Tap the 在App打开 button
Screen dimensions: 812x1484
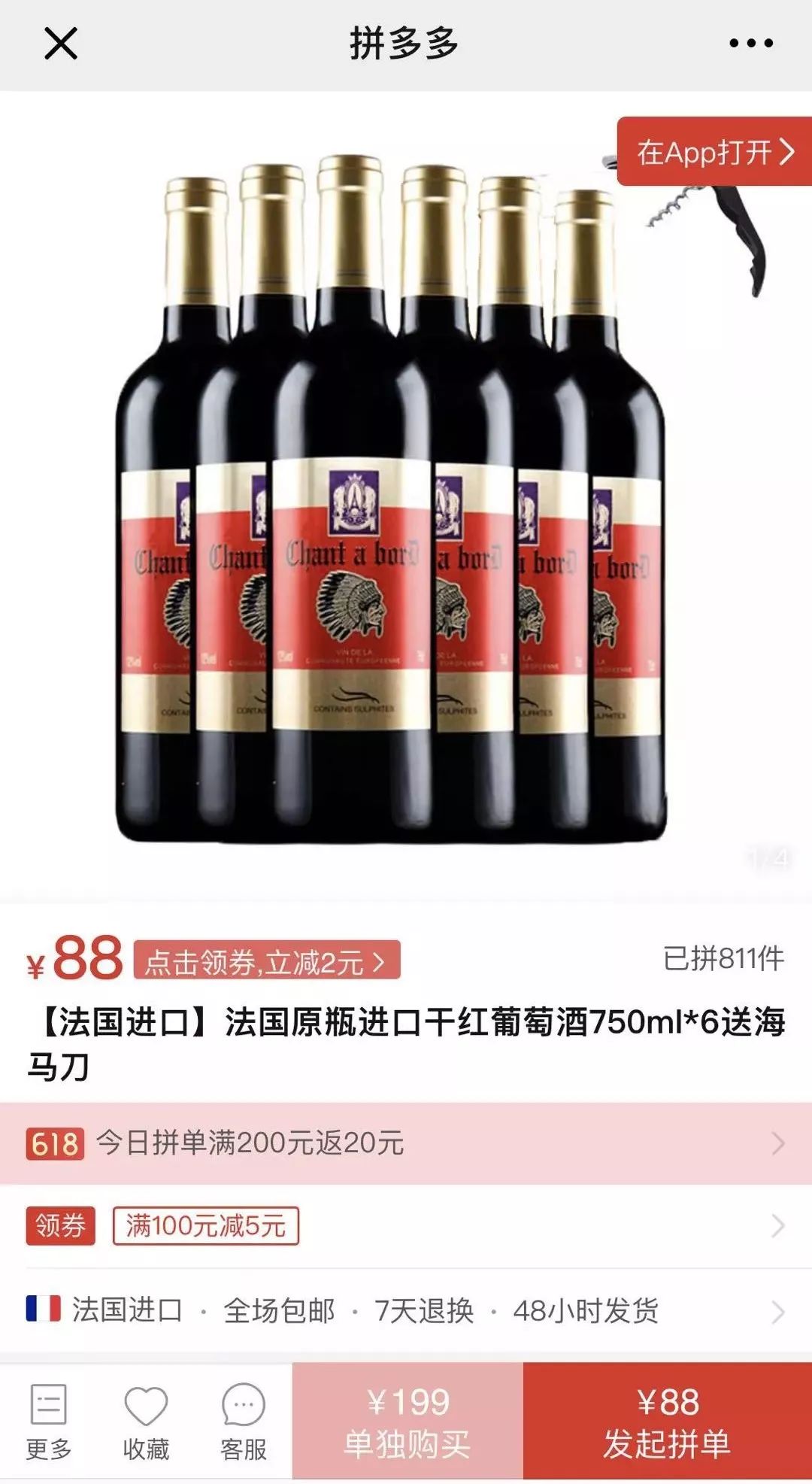pos(714,152)
